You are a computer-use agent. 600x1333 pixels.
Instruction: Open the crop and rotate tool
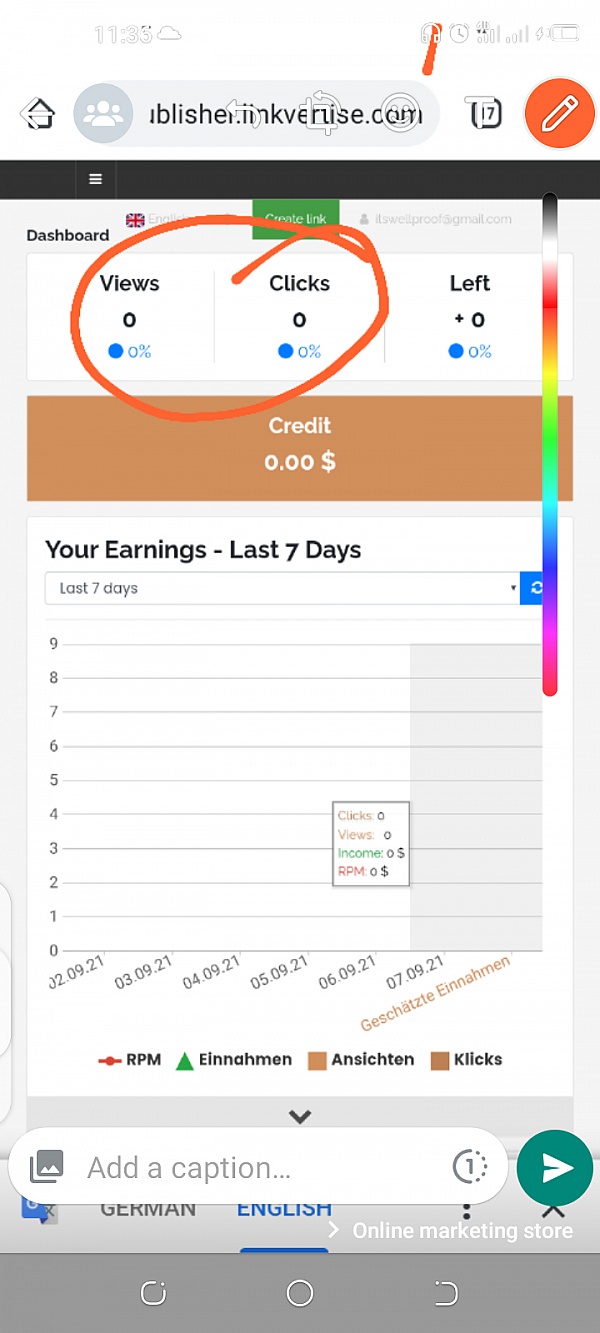319,113
